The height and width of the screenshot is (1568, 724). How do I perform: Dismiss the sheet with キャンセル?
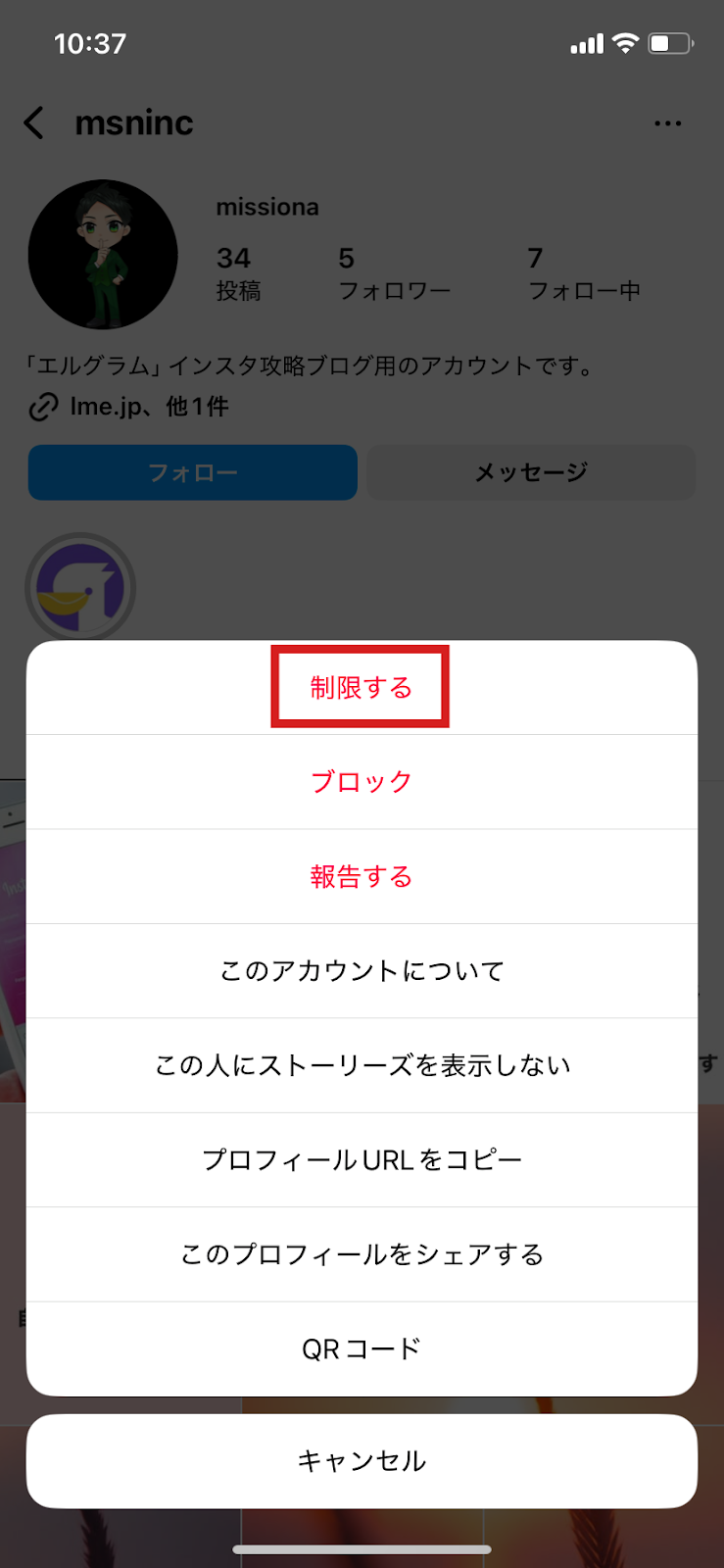coord(362,1461)
